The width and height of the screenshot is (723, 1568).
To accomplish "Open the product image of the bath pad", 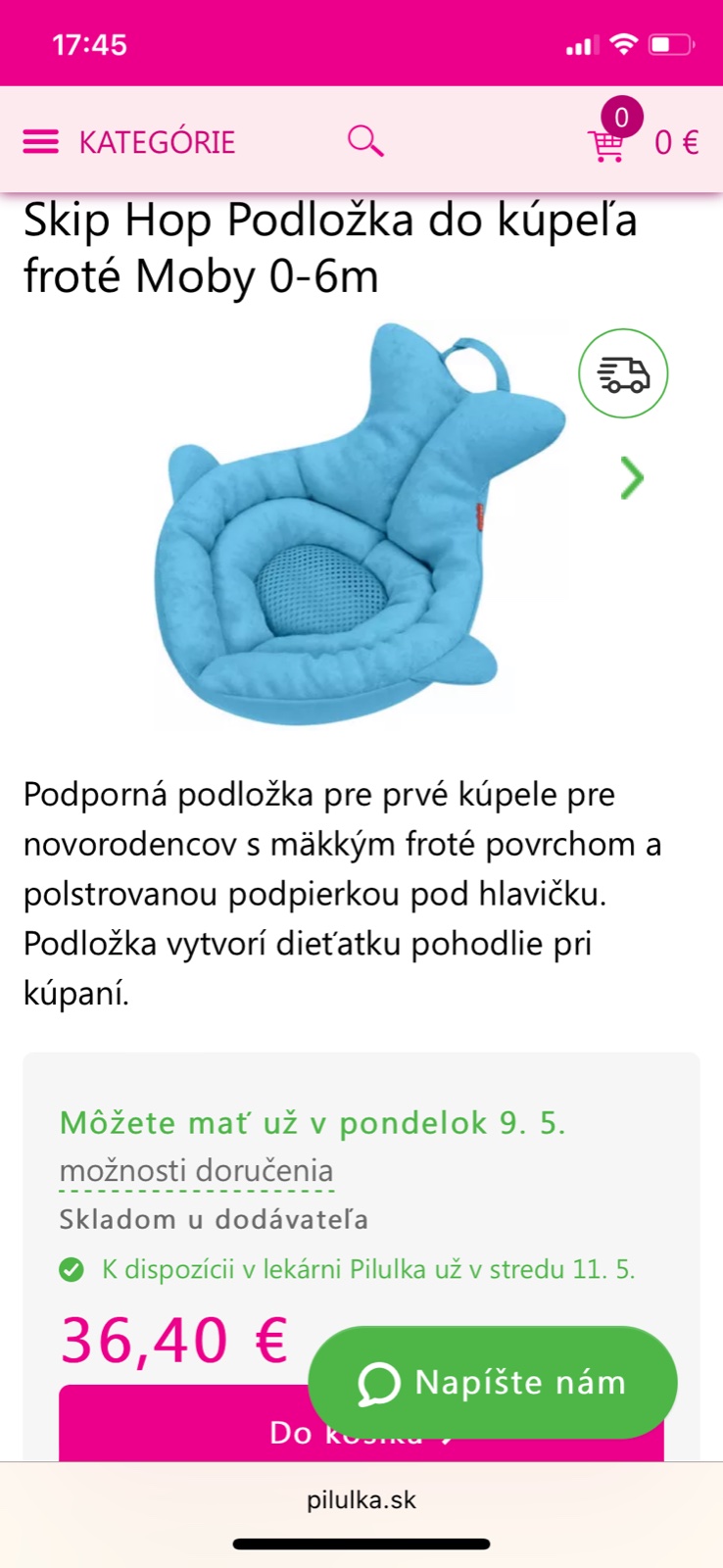I will pyautogui.click(x=362, y=524).
